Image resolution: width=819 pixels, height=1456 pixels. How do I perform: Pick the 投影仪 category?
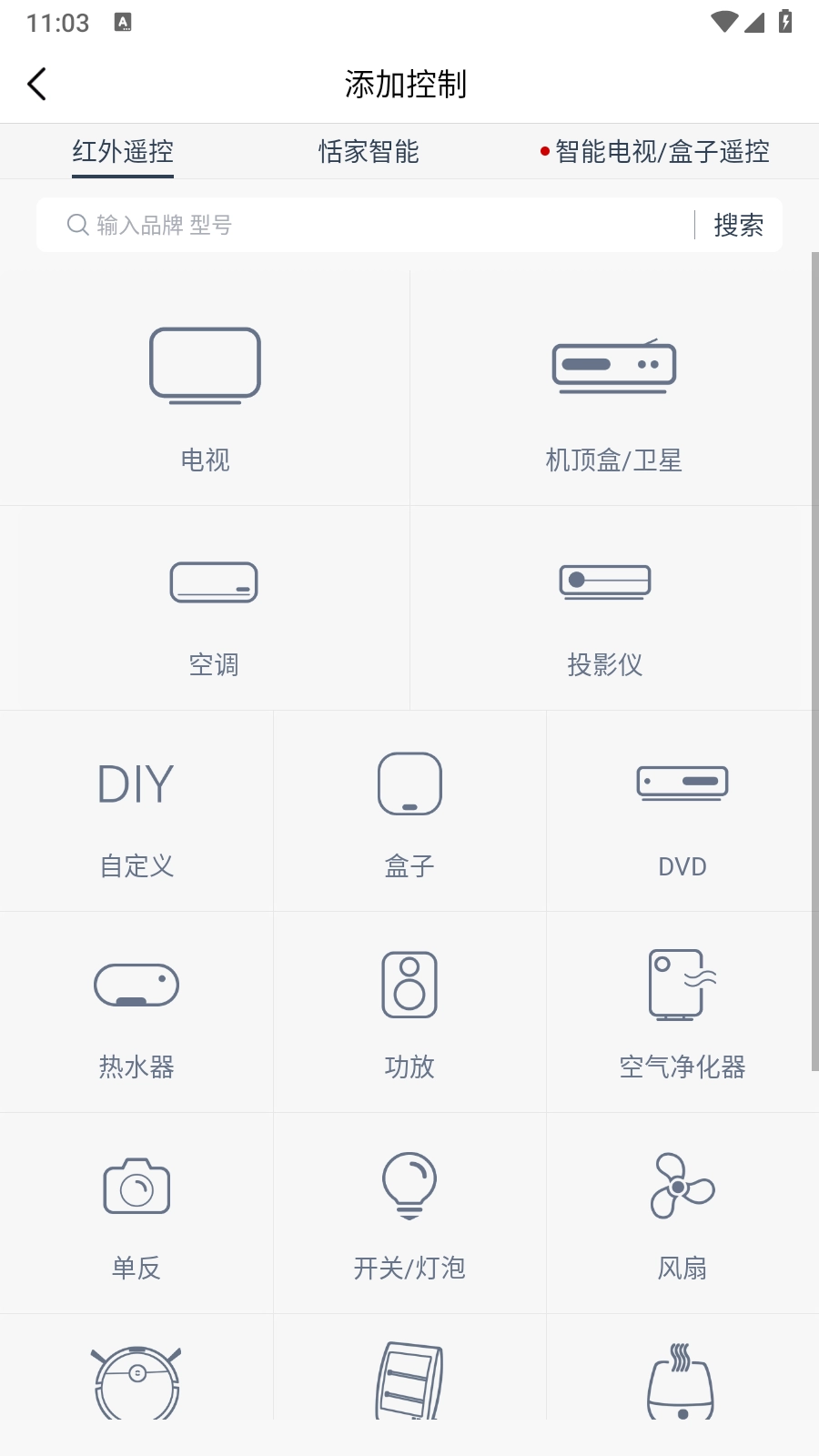605,610
